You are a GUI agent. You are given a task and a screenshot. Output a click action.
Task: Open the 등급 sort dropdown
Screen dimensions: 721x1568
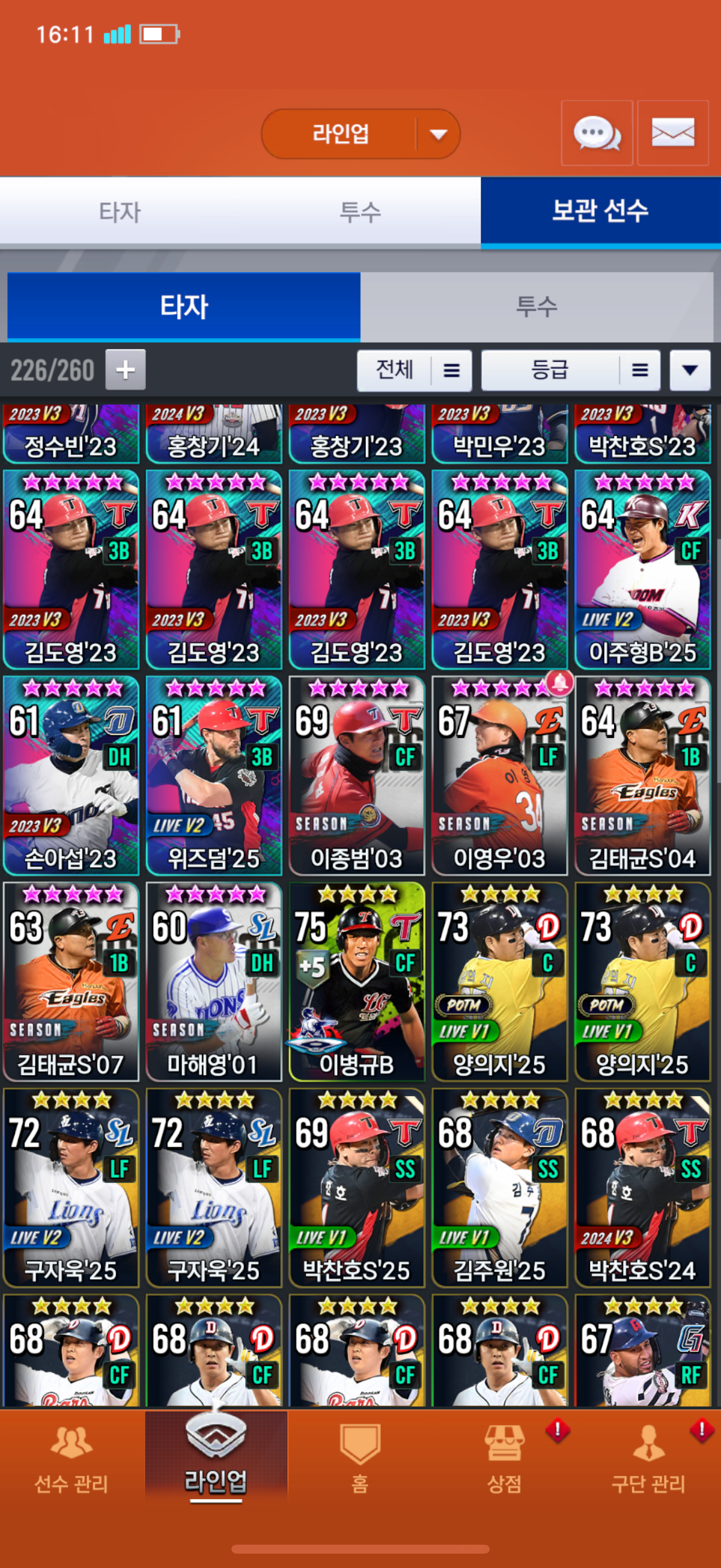[570, 370]
